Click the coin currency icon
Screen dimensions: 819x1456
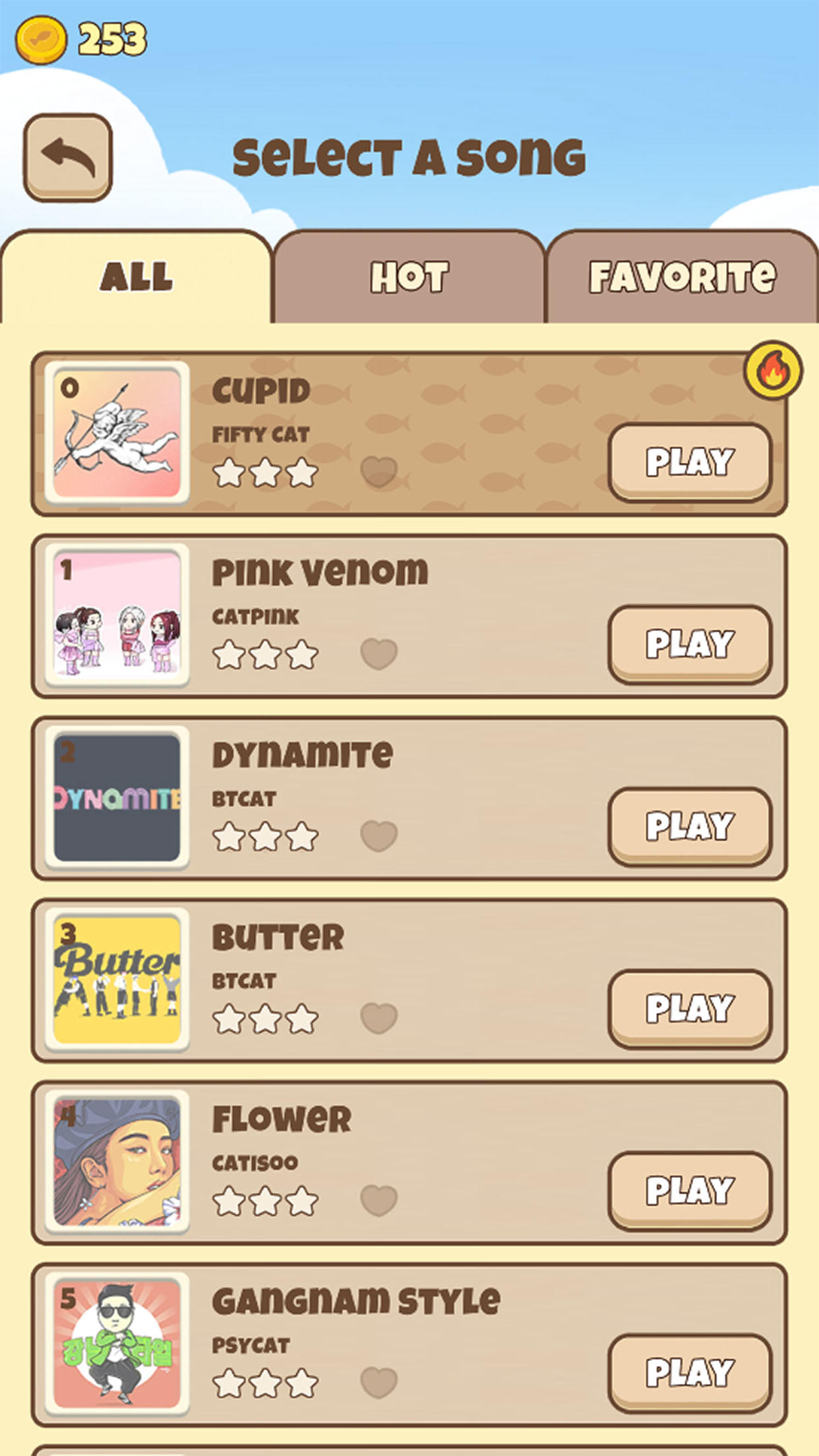(x=41, y=38)
